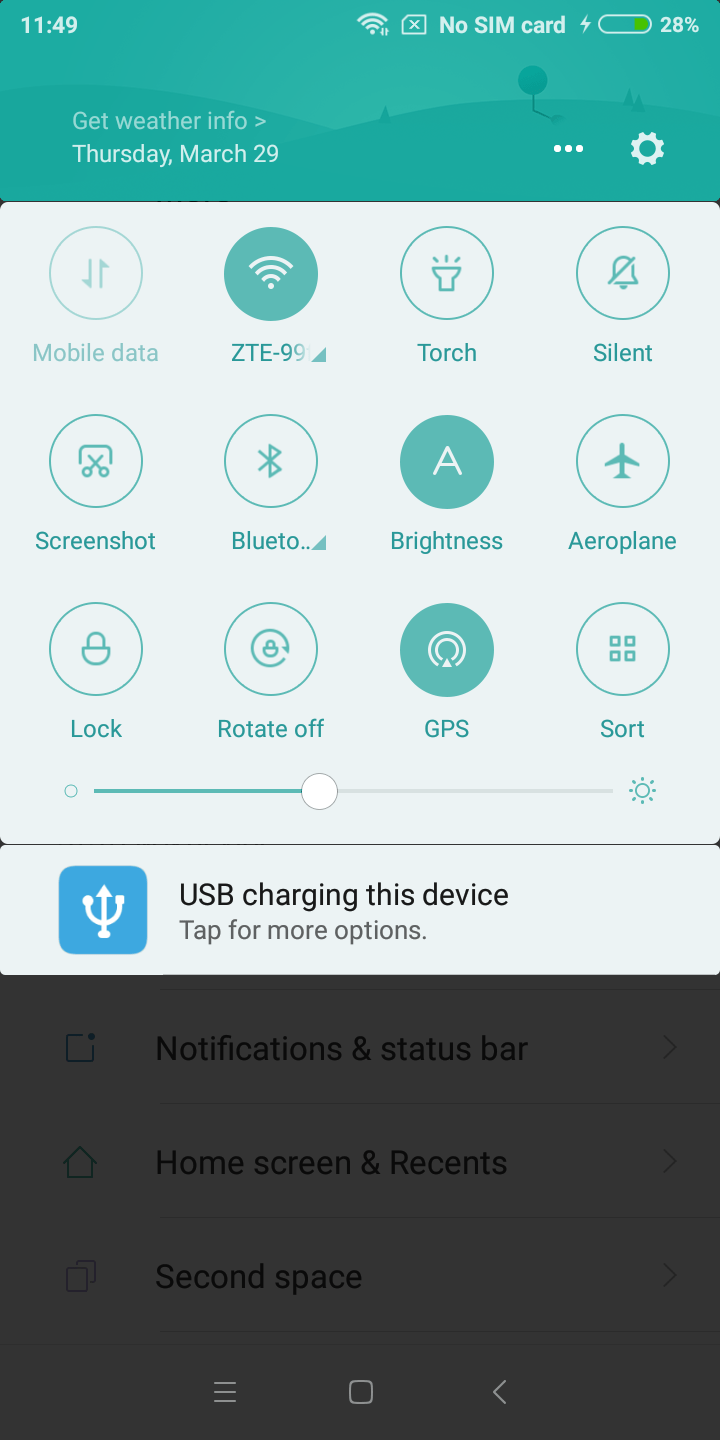Take a Screenshot from quick settings
The width and height of the screenshot is (720, 1440).
96,462
